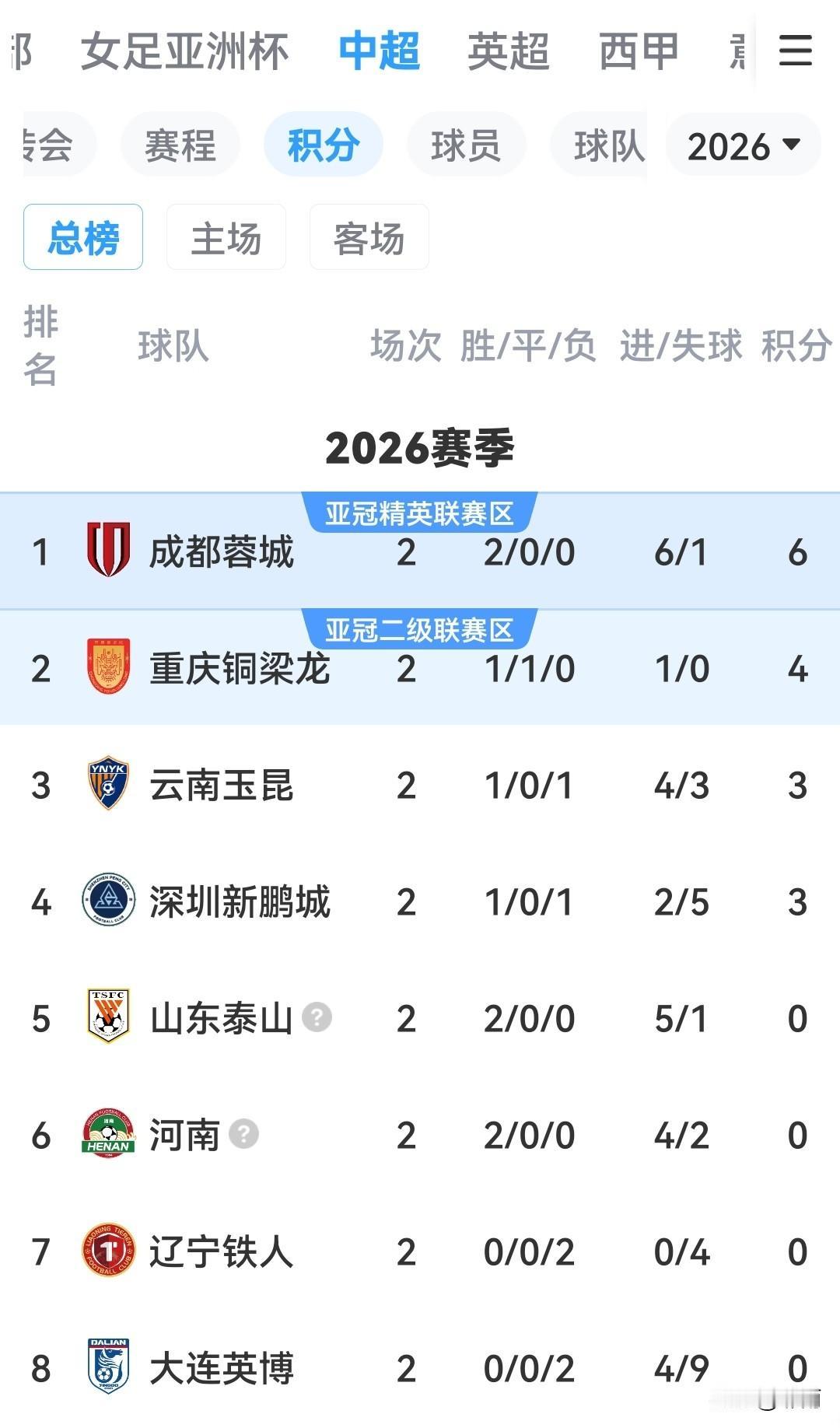
Task: Toggle the 主场 home standings filter
Action: (x=226, y=238)
